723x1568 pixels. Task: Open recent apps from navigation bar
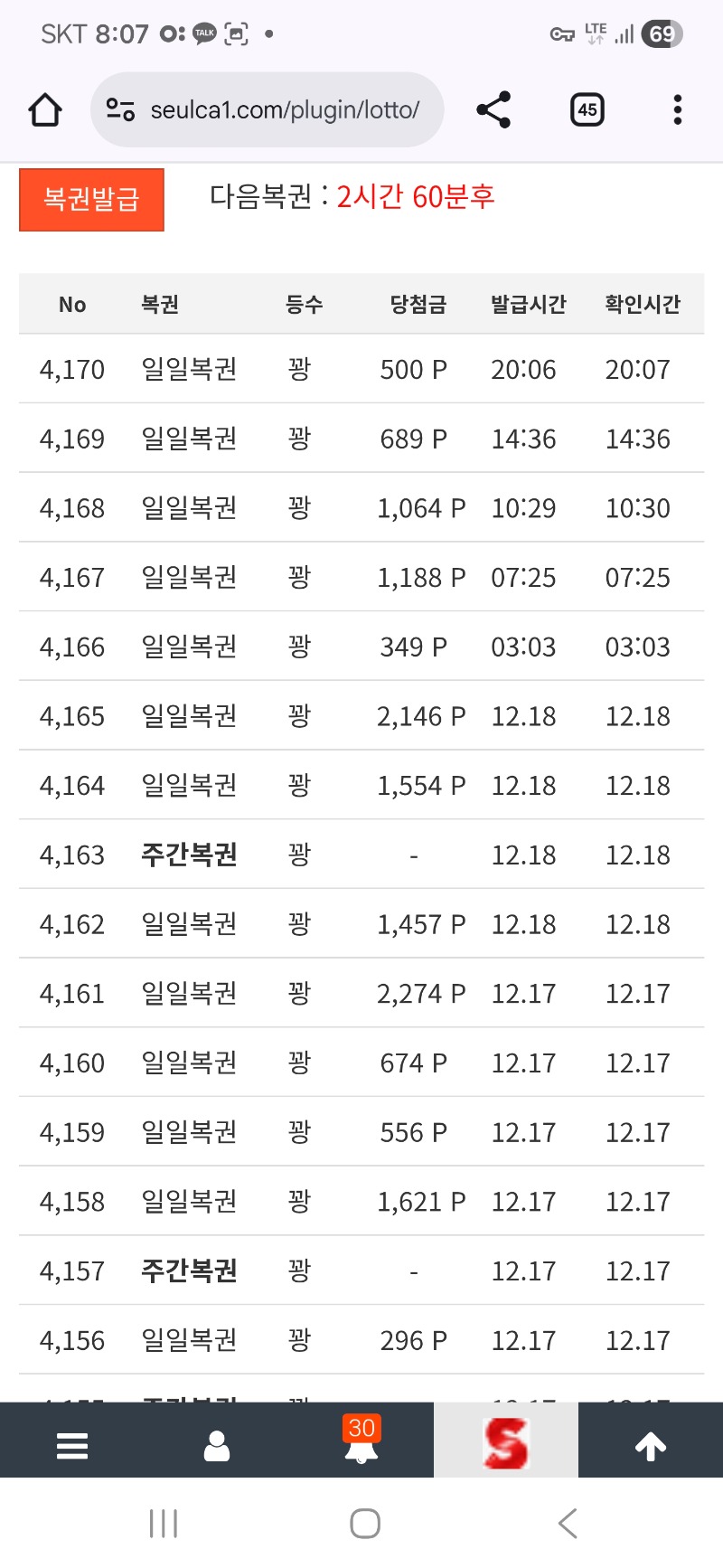pyautogui.click(x=164, y=1524)
